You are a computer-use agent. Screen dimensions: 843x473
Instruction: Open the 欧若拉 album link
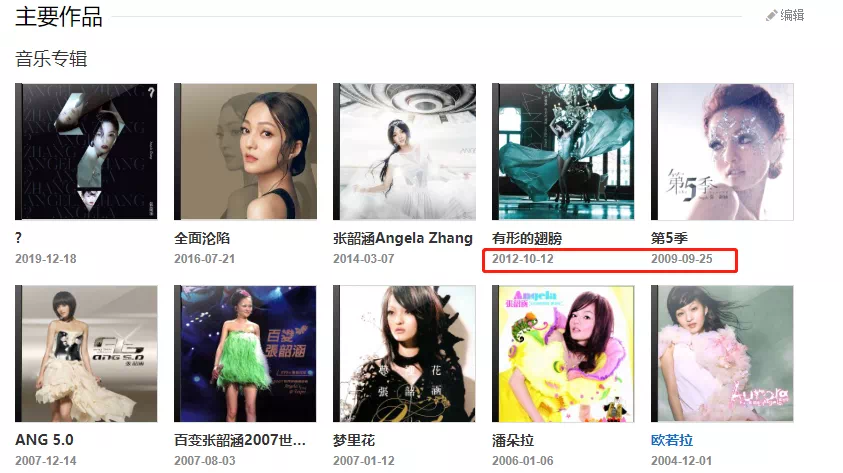672,439
